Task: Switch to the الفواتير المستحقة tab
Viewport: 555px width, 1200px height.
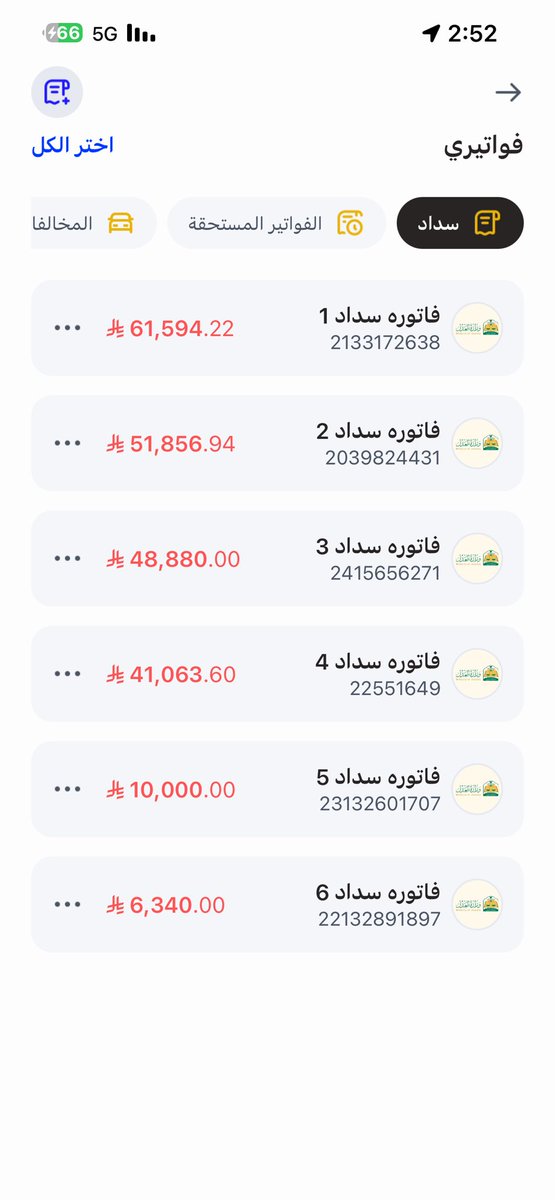Action: 276,223
